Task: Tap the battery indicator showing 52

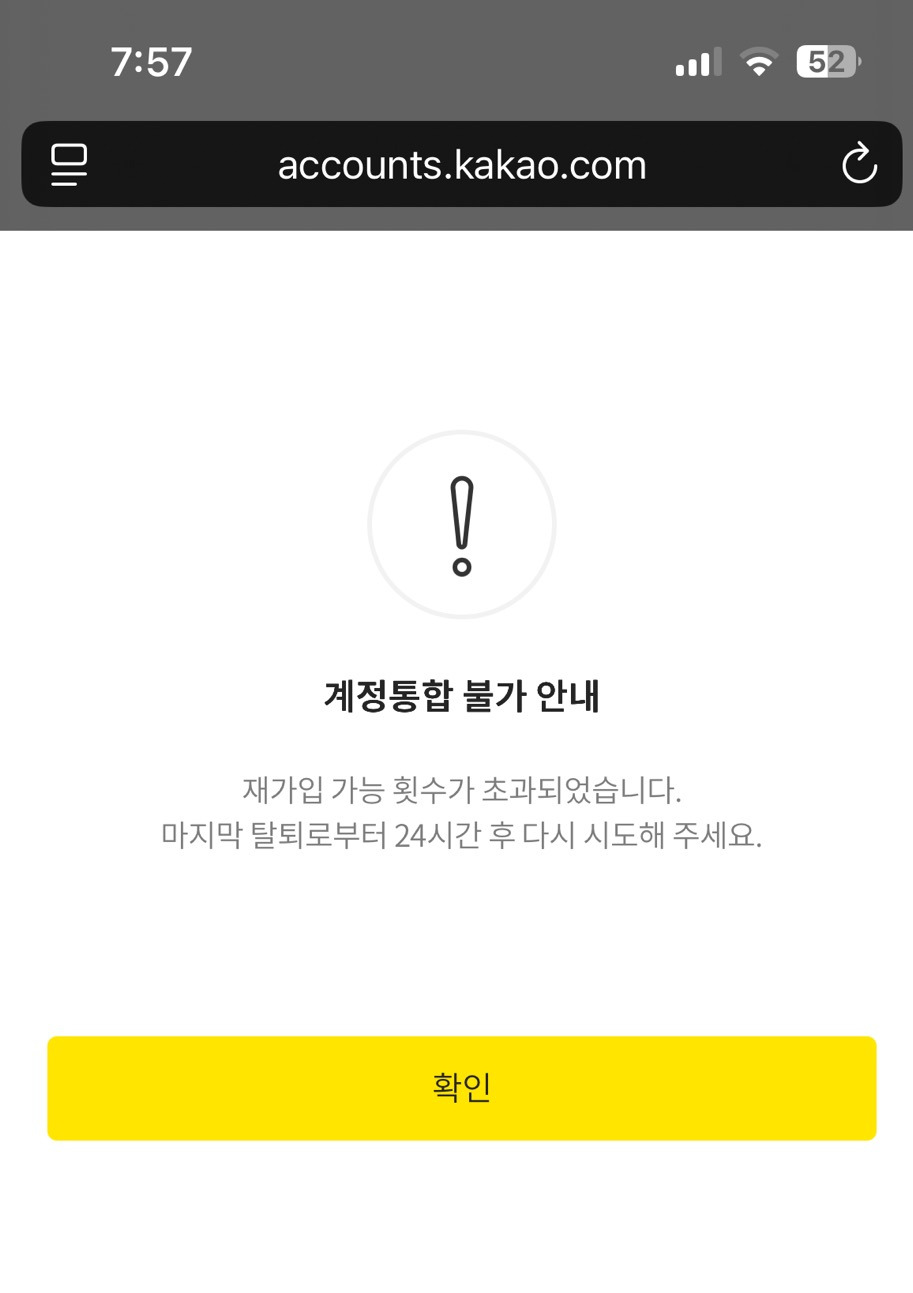Action: click(828, 62)
